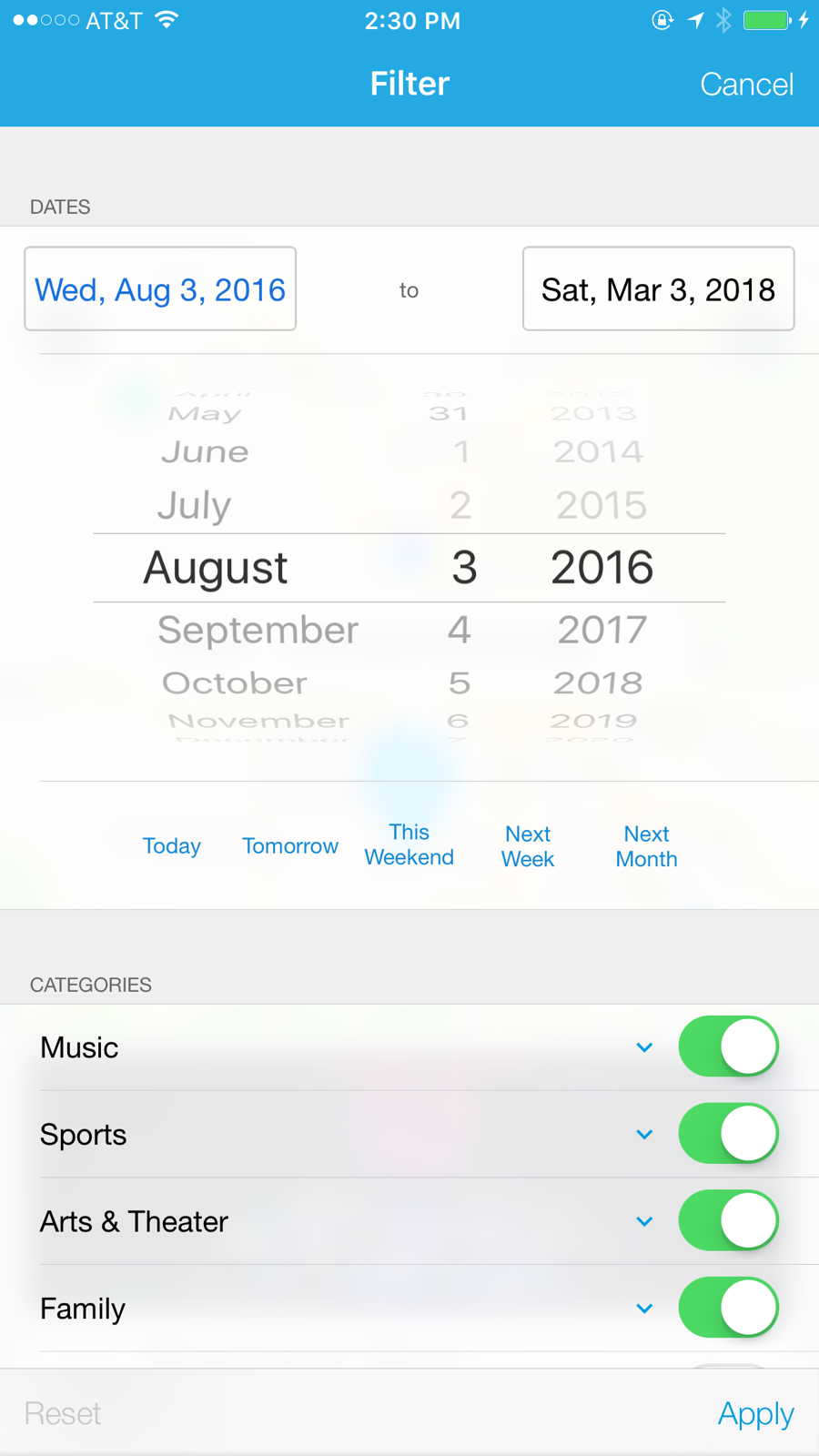Expand the Music subcategories chevron
Viewport: 819px width, 1456px height.
coord(644,1047)
